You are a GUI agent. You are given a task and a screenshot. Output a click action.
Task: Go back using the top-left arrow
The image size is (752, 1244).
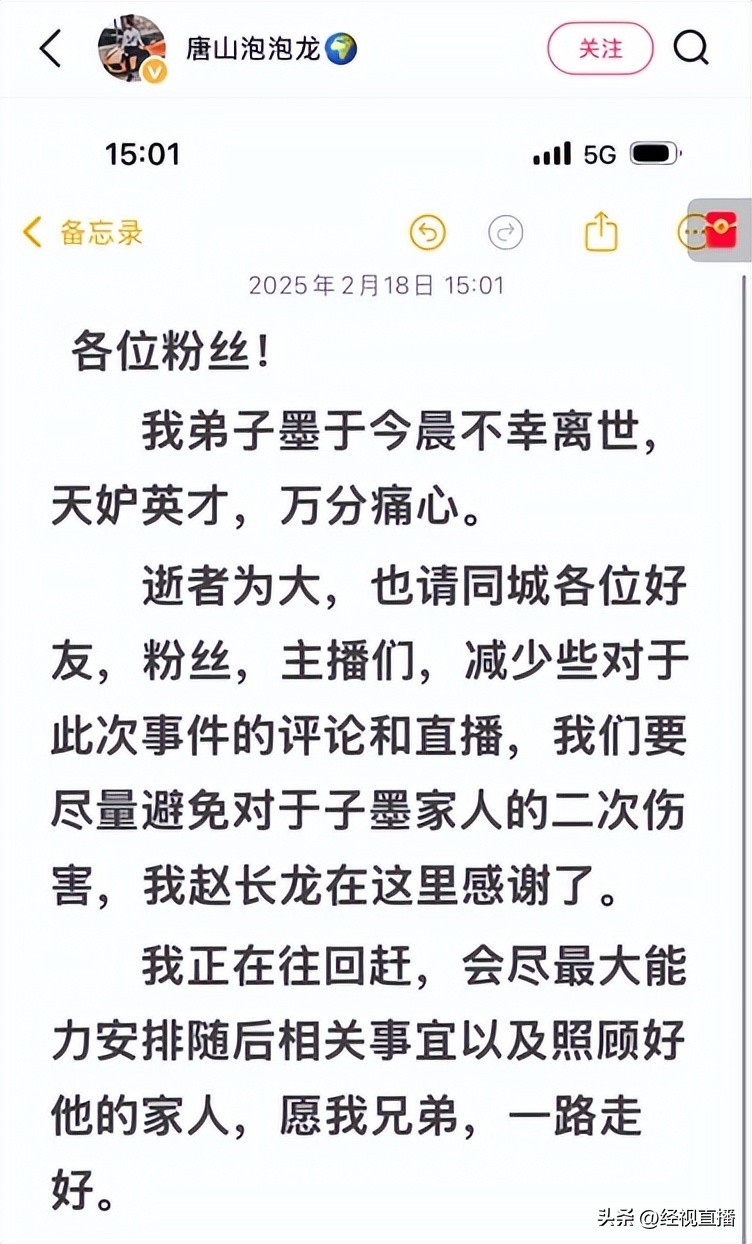click(x=50, y=48)
